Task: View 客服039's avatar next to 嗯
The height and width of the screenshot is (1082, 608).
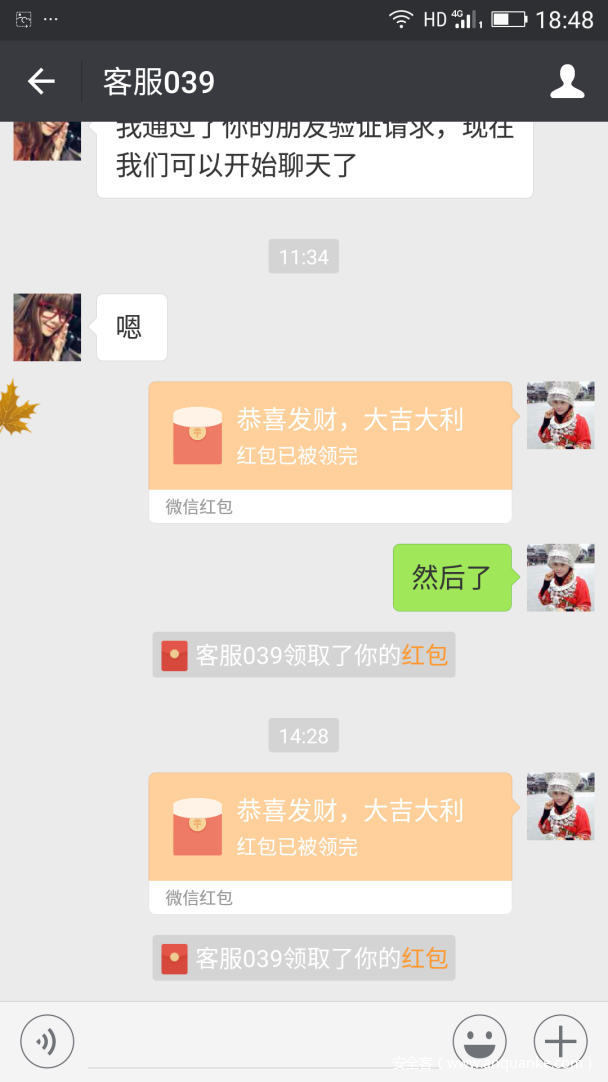Action: (x=47, y=327)
